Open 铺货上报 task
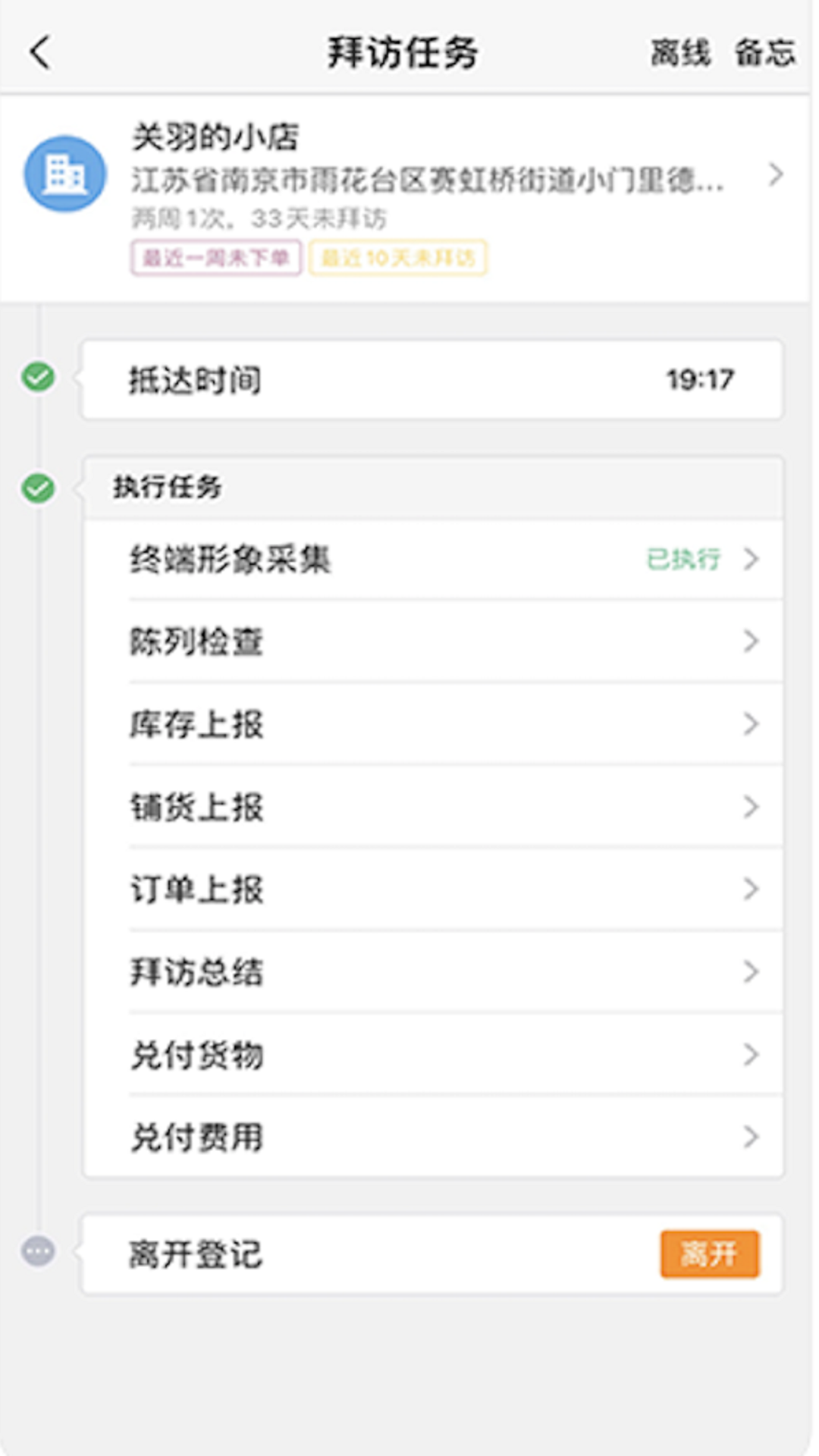 click(432, 807)
